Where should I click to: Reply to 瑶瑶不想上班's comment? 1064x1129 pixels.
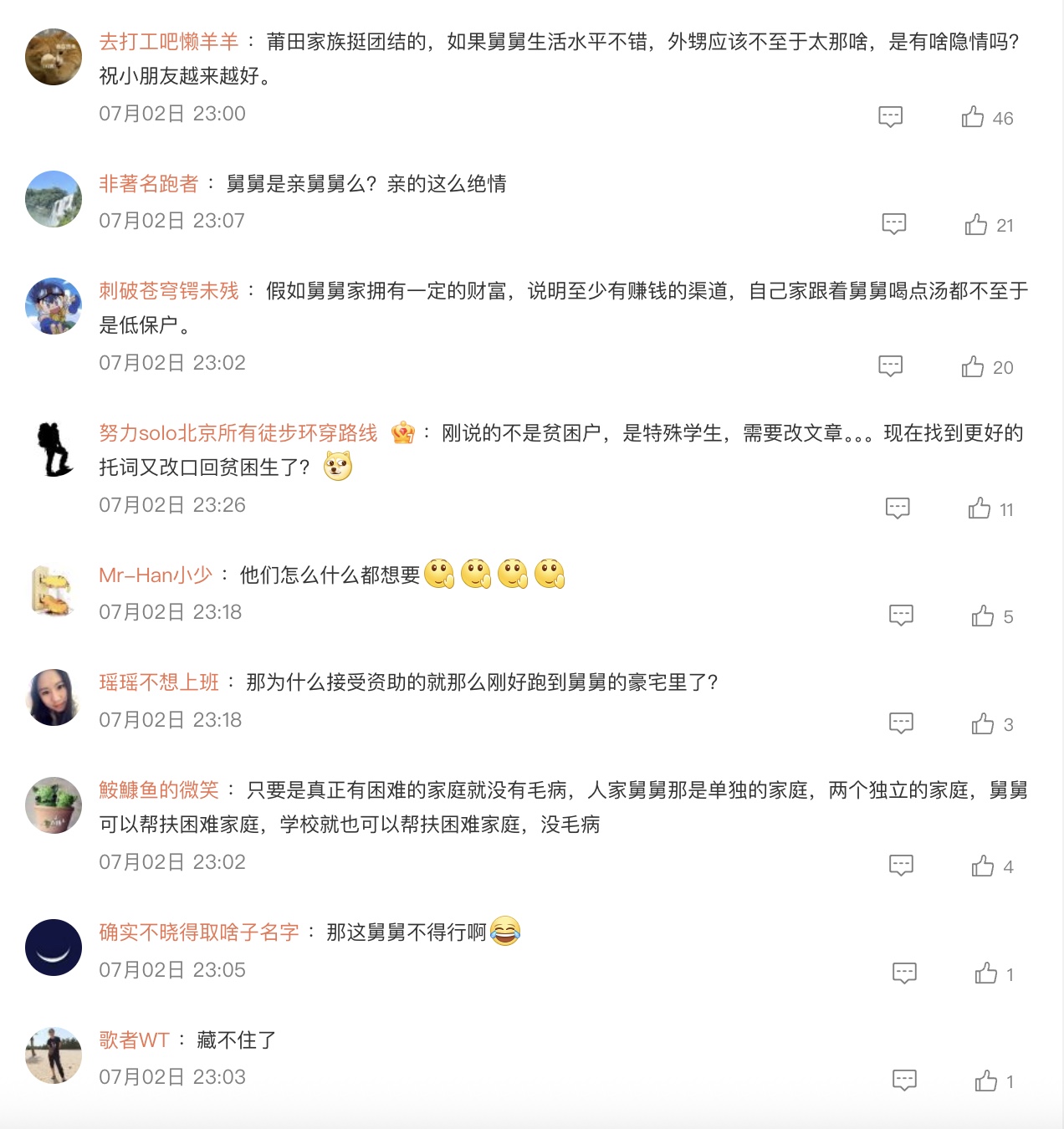click(901, 723)
